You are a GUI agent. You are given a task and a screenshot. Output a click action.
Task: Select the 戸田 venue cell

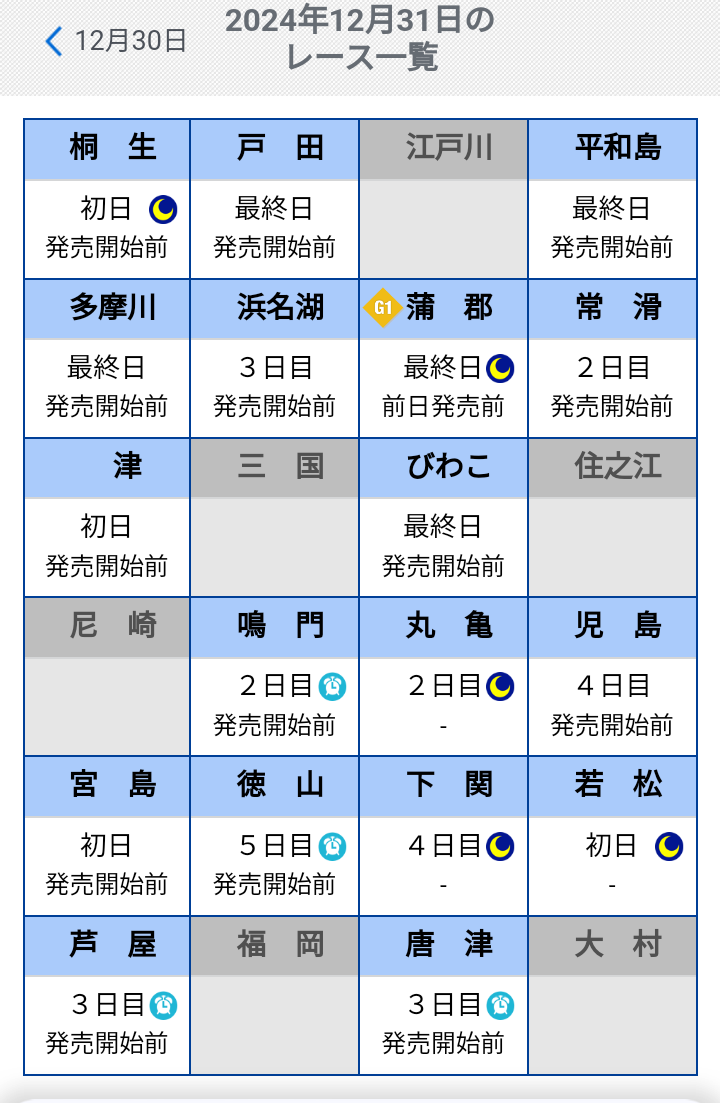coord(274,149)
